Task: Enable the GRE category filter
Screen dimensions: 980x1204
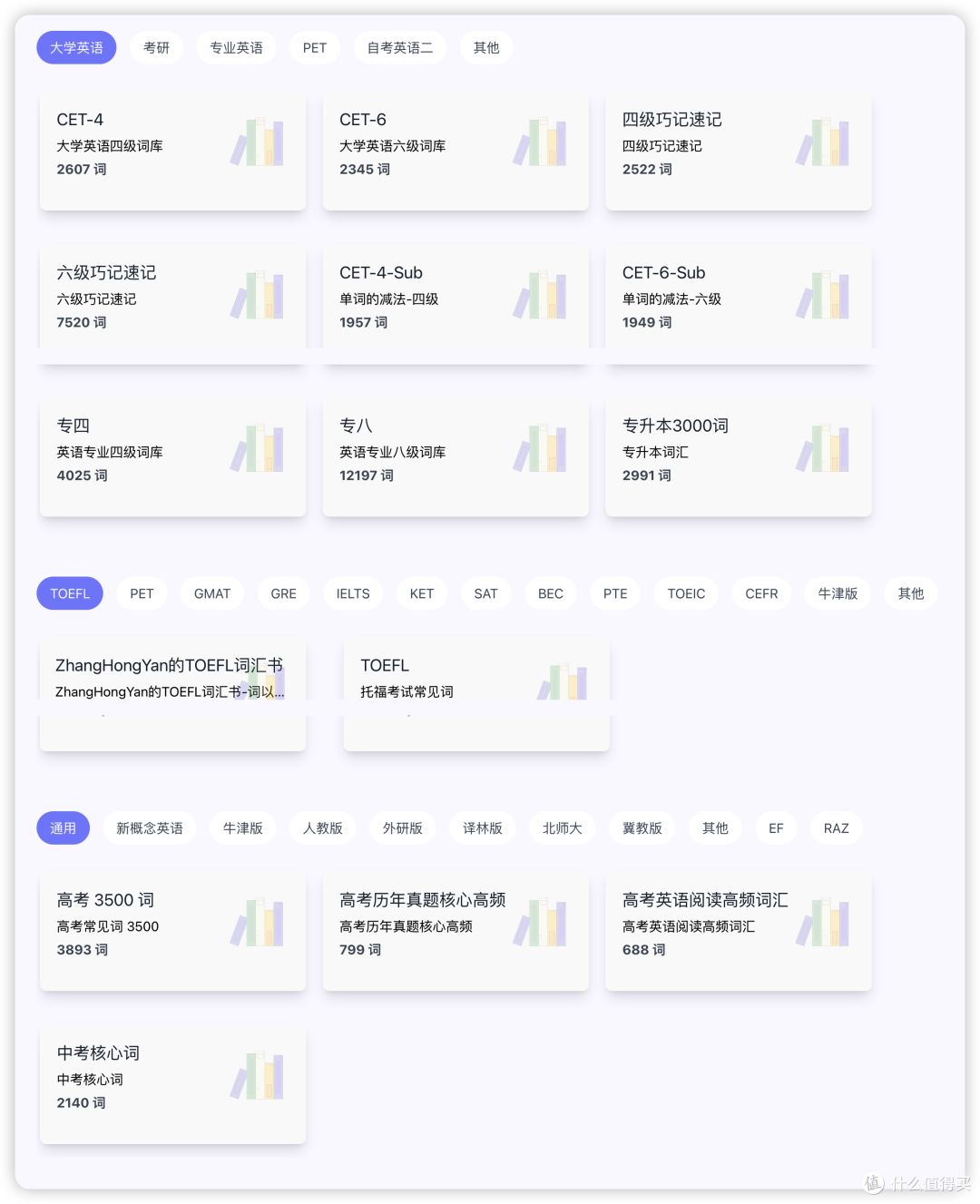Action: point(283,593)
